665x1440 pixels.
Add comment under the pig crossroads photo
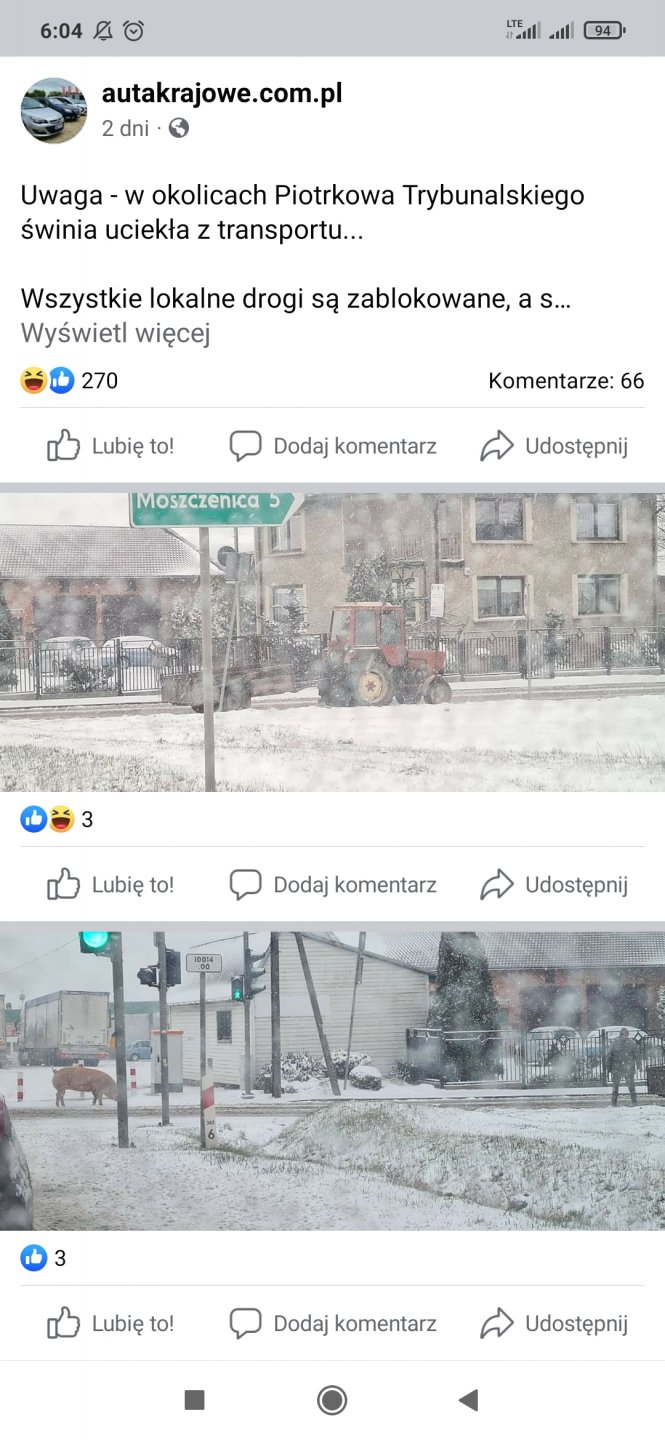(x=333, y=1323)
